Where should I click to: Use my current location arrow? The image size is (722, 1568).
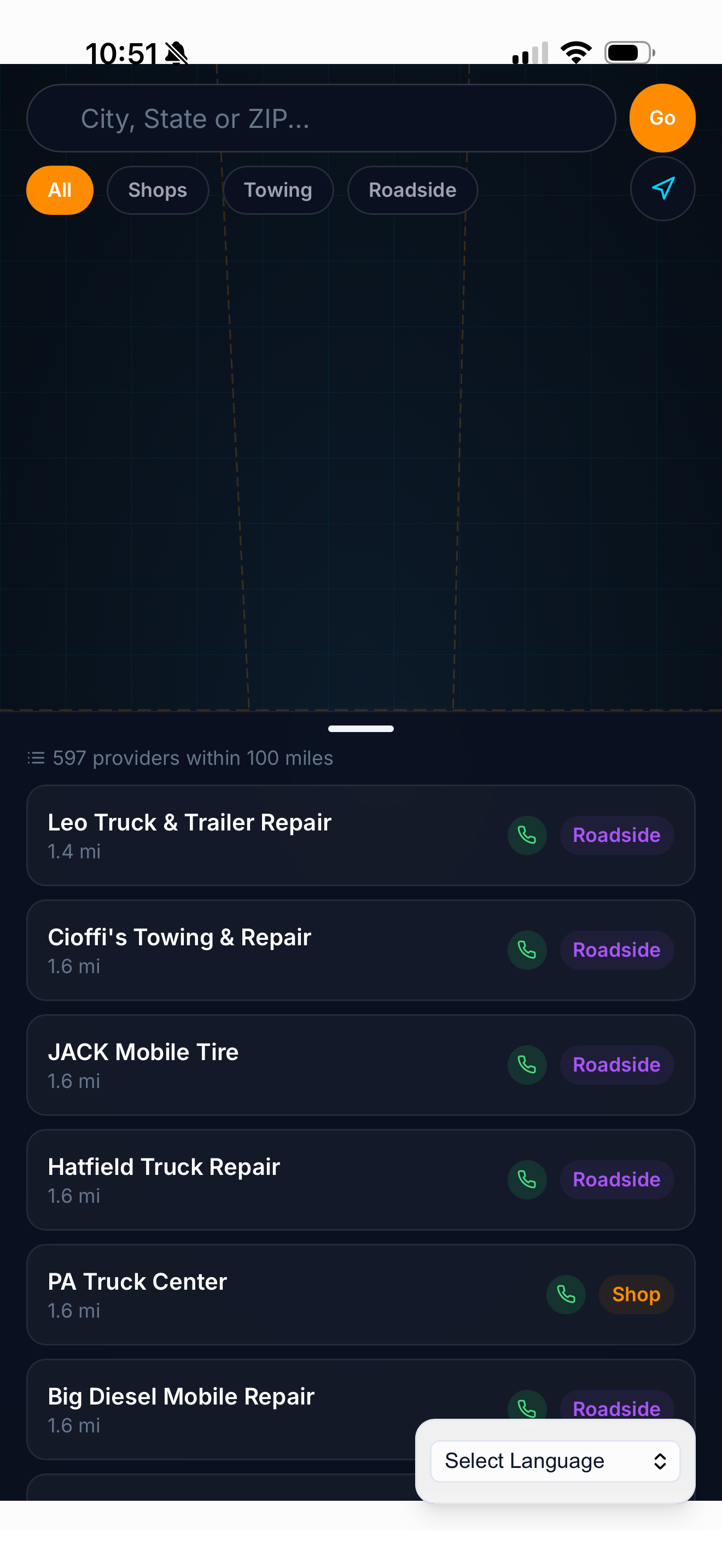pos(662,189)
